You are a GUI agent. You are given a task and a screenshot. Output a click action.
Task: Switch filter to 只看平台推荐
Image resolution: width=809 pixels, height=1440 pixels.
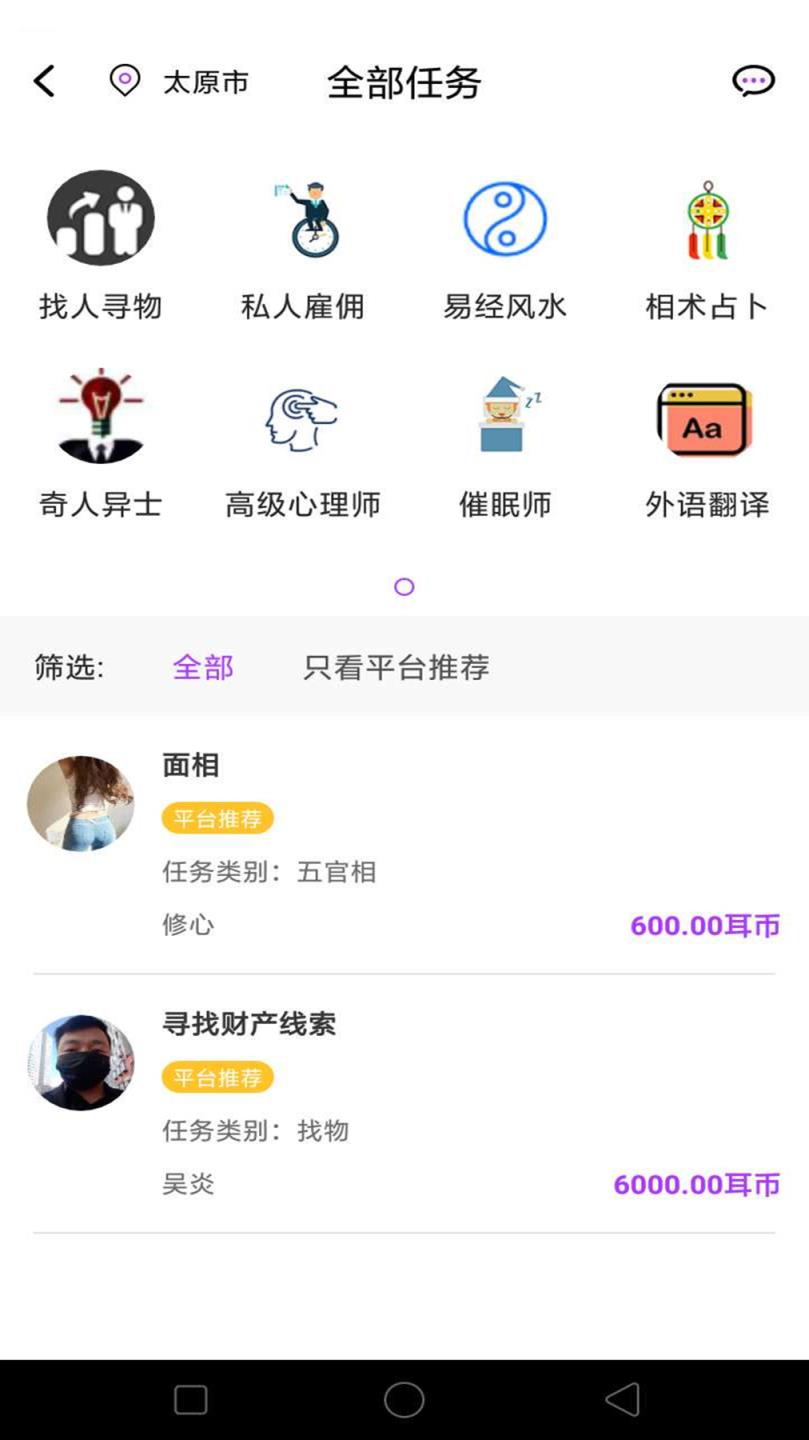pyautogui.click(x=396, y=667)
